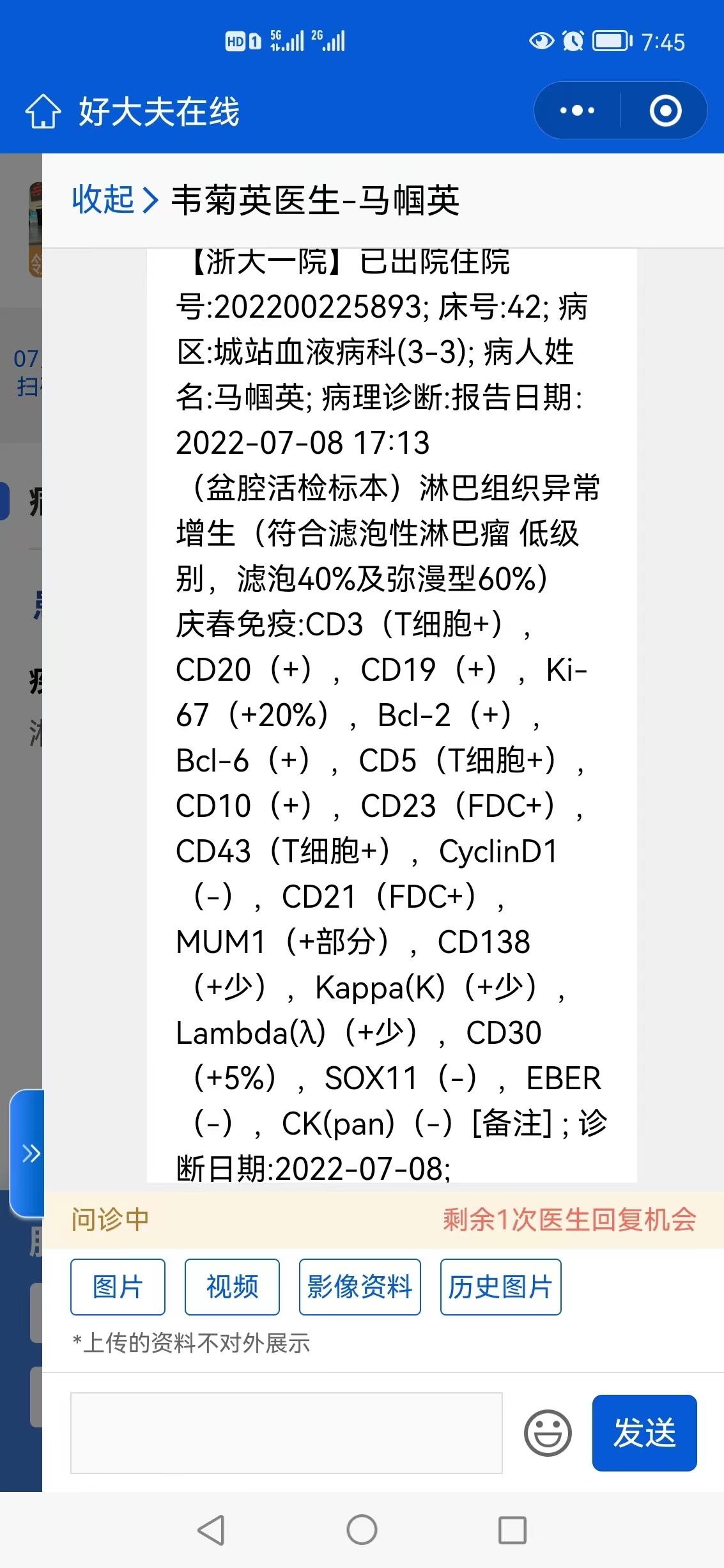The height and width of the screenshot is (1568, 724).
Task: Open 历史图片 to pick past images
Action: tap(500, 1287)
